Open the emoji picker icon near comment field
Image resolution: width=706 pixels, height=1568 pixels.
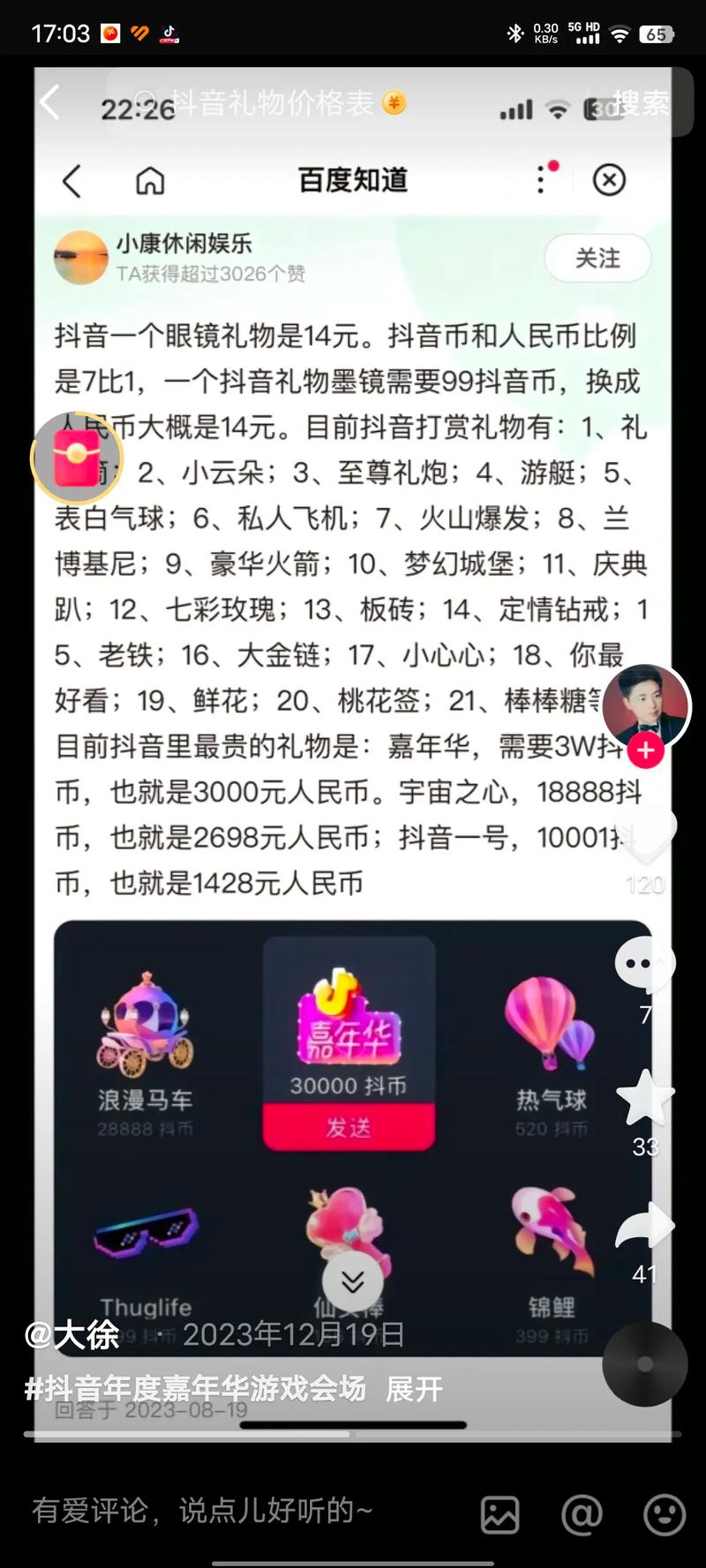(663, 1513)
